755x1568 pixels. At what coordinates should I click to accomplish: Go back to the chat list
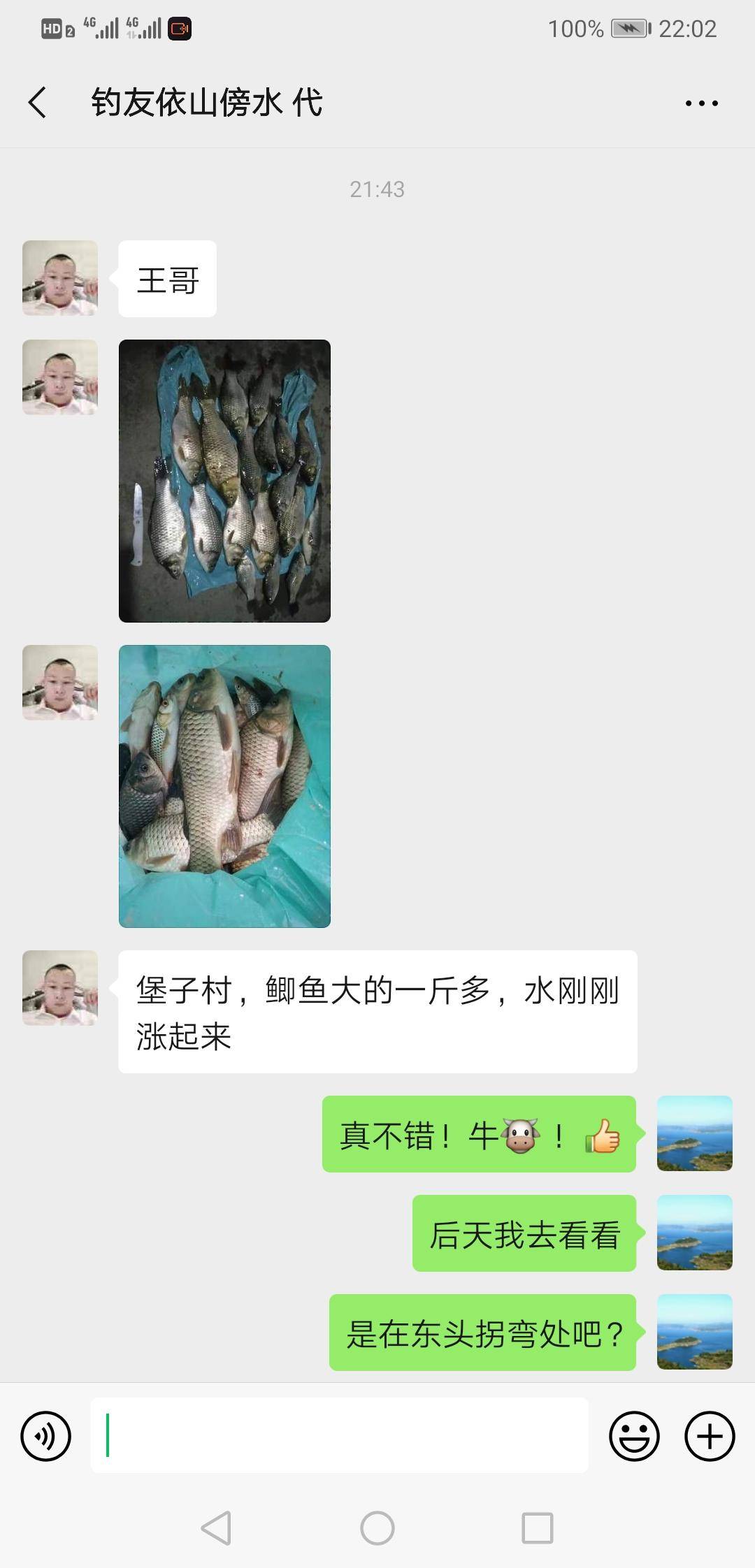[x=38, y=103]
